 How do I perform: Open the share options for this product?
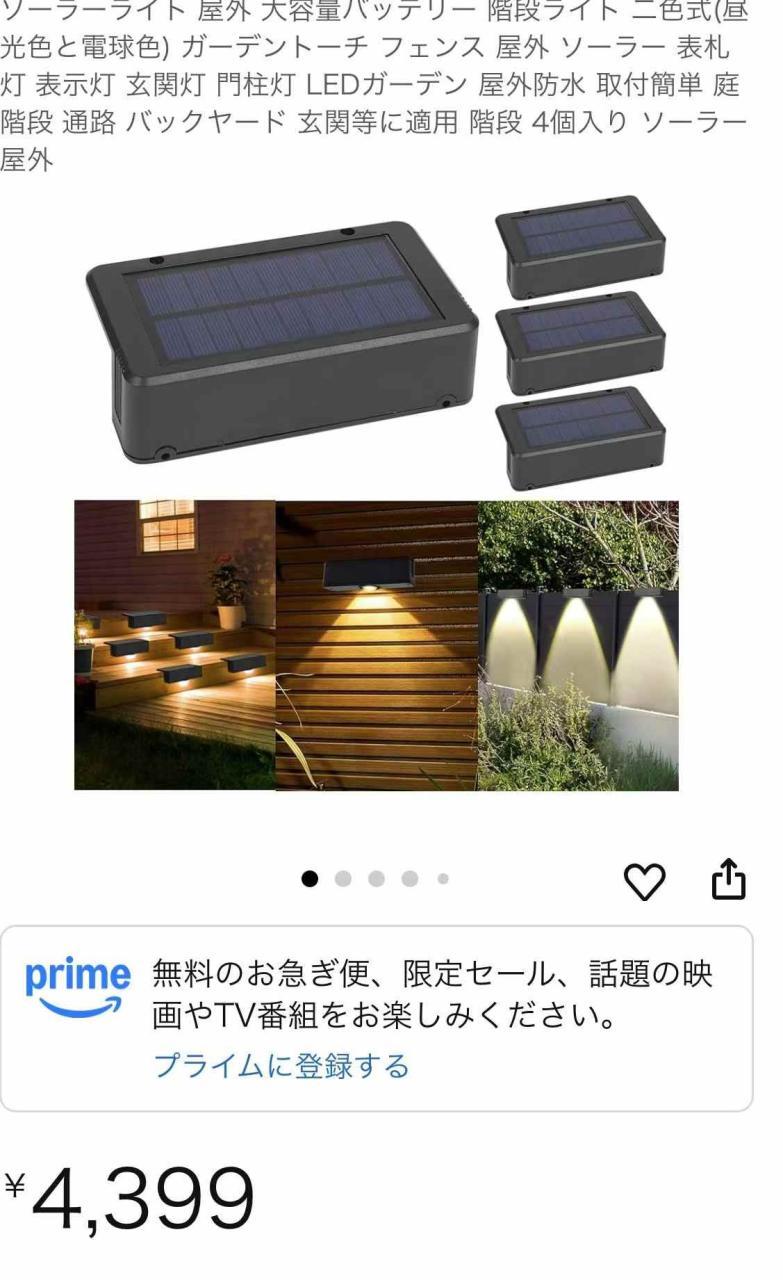[x=731, y=880]
